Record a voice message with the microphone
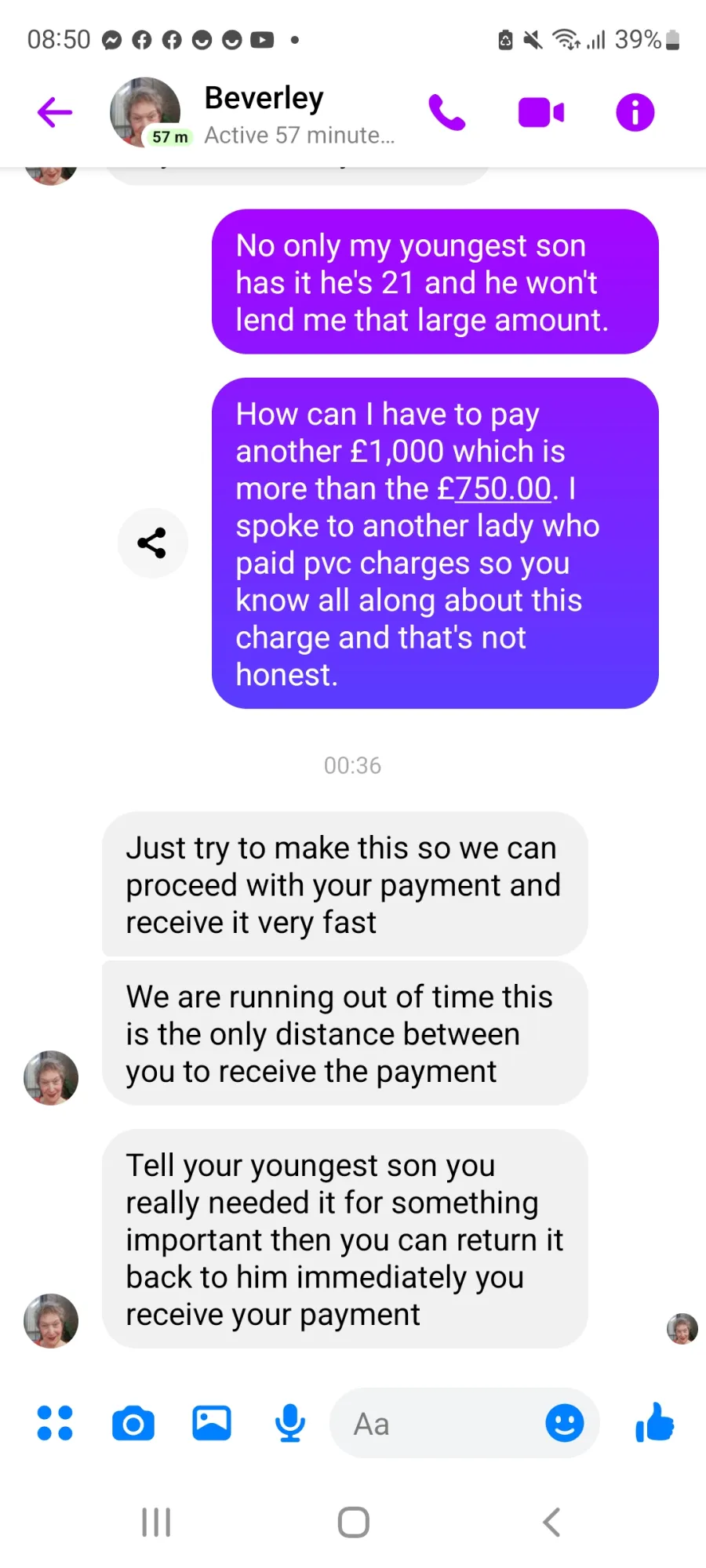The height and width of the screenshot is (1568, 706). coord(290,1423)
